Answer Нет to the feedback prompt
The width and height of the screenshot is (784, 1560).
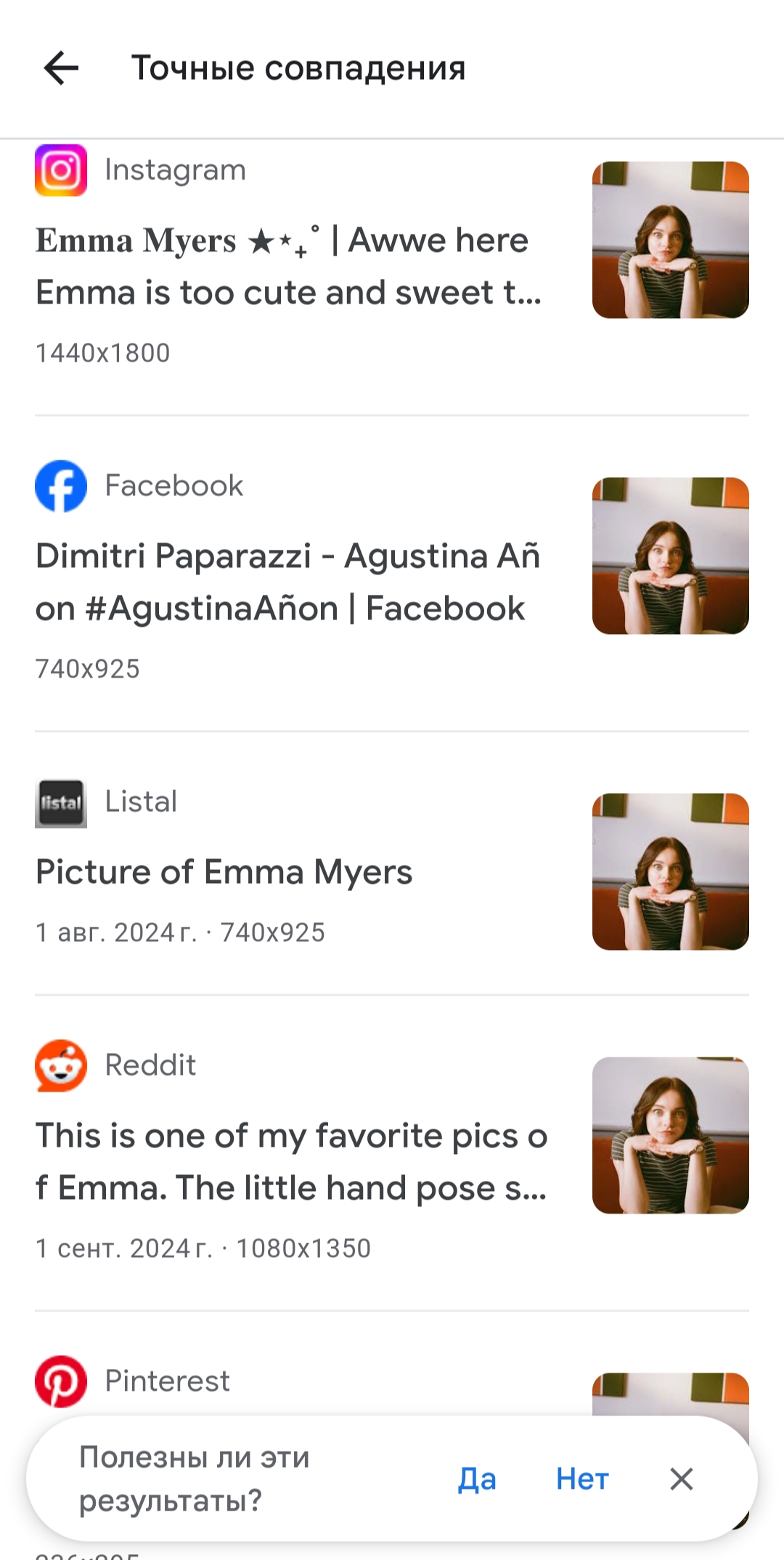point(582,1479)
